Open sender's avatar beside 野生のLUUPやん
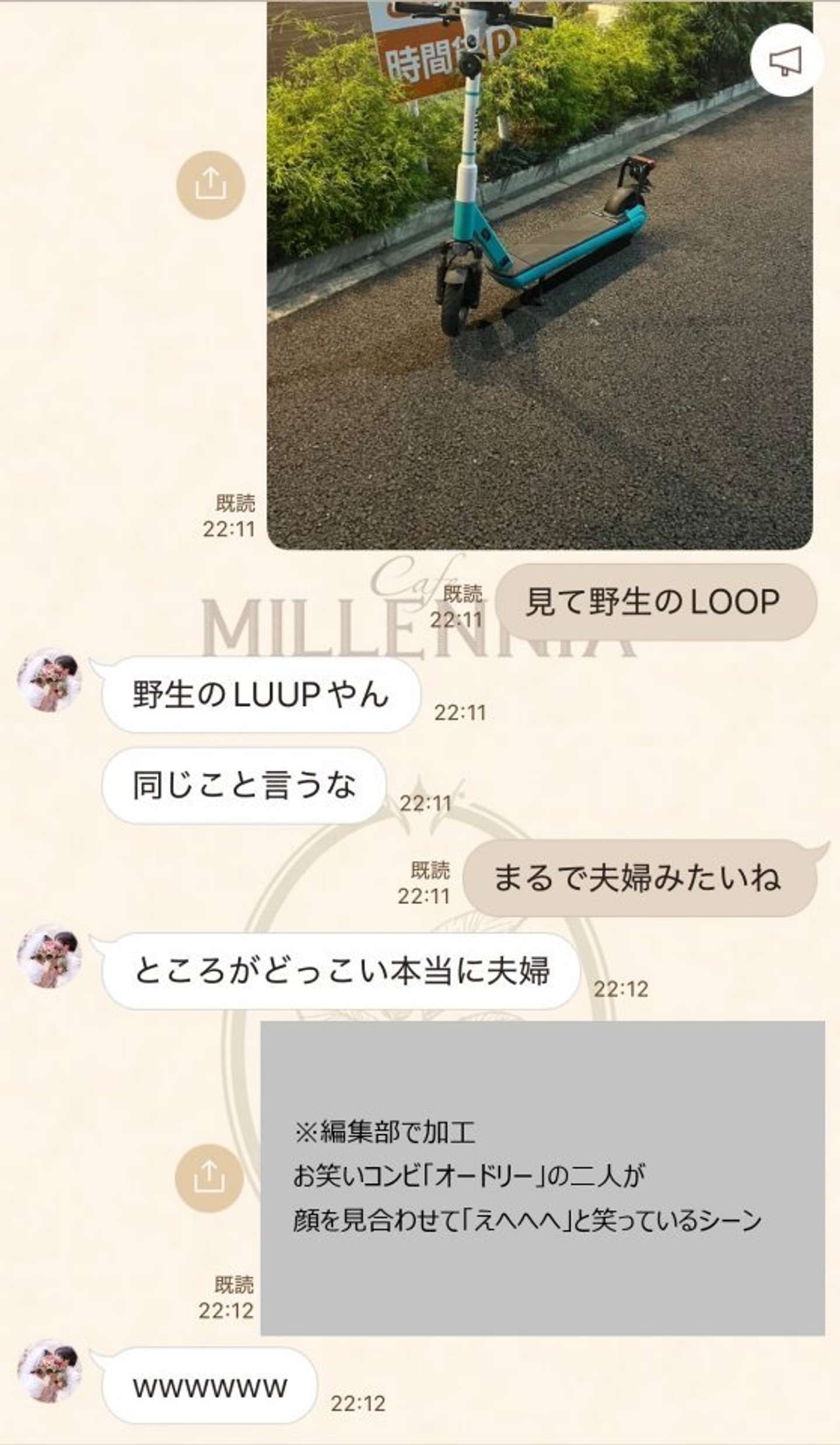The width and height of the screenshot is (840, 1445). click(x=50, y=680)
